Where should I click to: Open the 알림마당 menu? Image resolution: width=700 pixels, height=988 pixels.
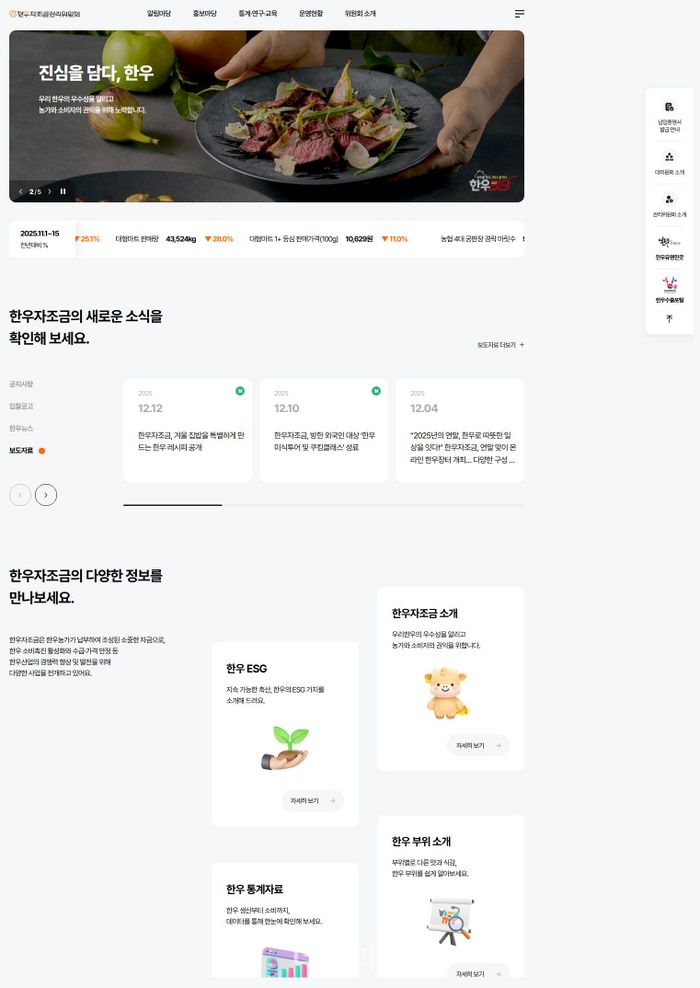[159, 14]
